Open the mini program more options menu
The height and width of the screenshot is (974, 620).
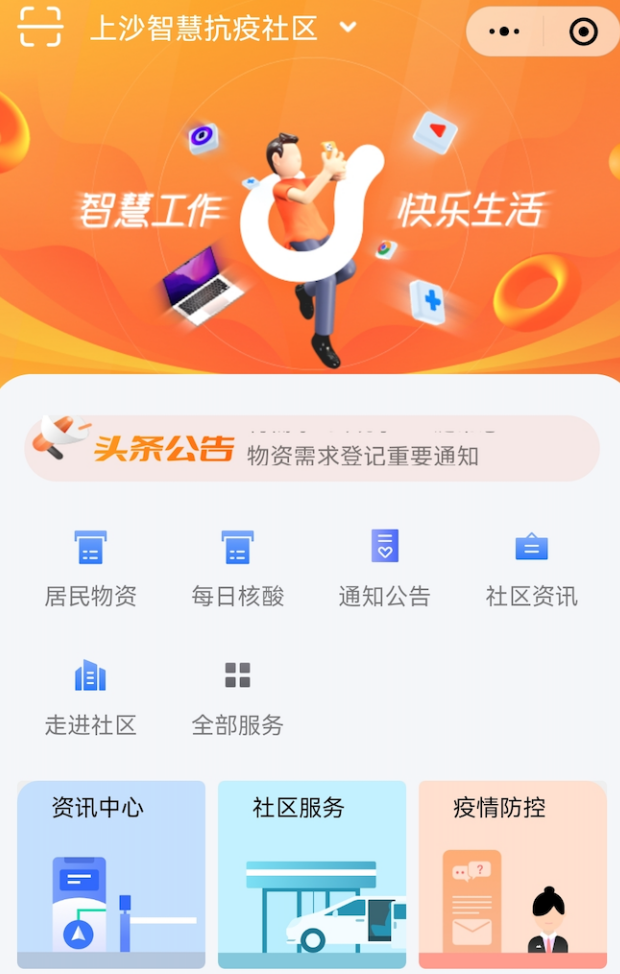[504, 32]
